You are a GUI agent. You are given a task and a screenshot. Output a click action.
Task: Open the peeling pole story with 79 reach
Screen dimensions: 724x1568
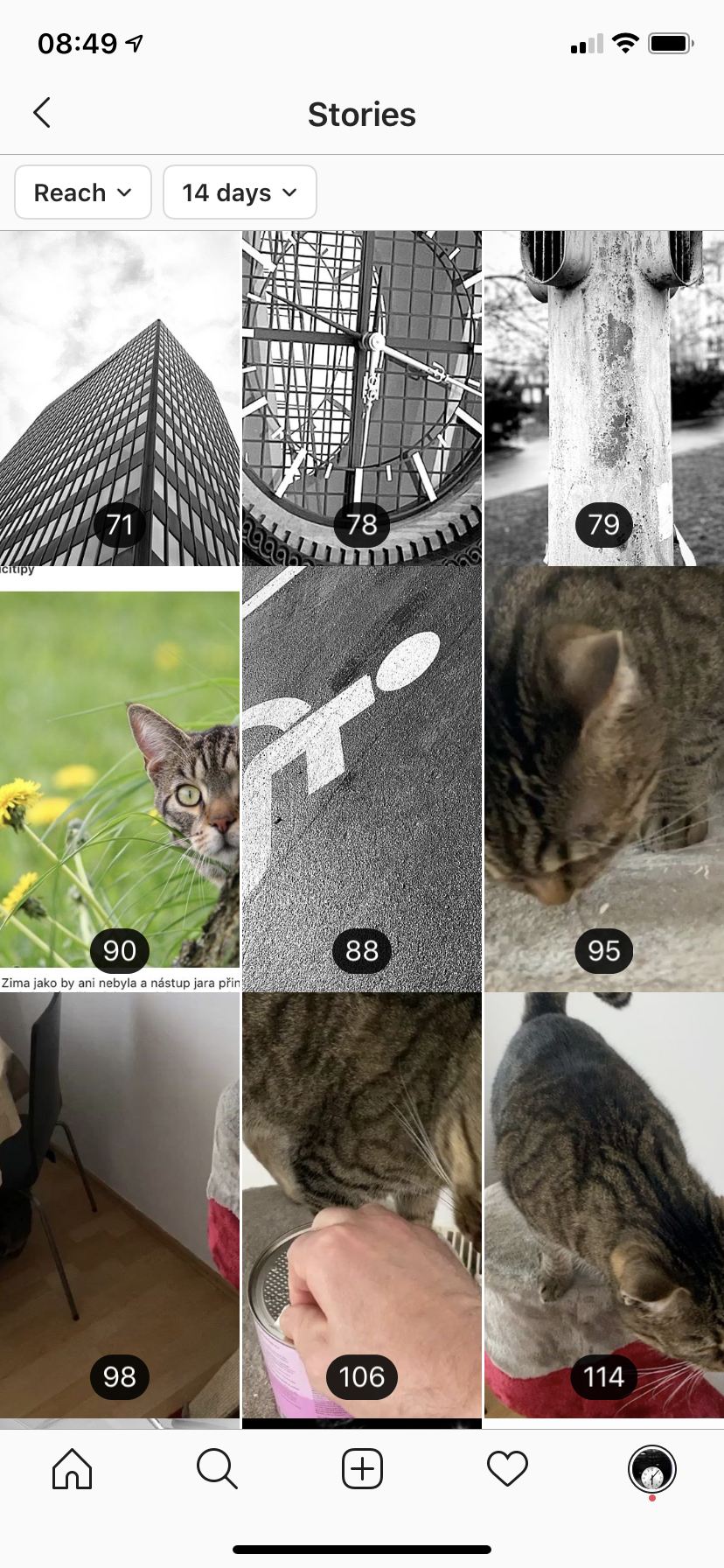coord(604,398)
